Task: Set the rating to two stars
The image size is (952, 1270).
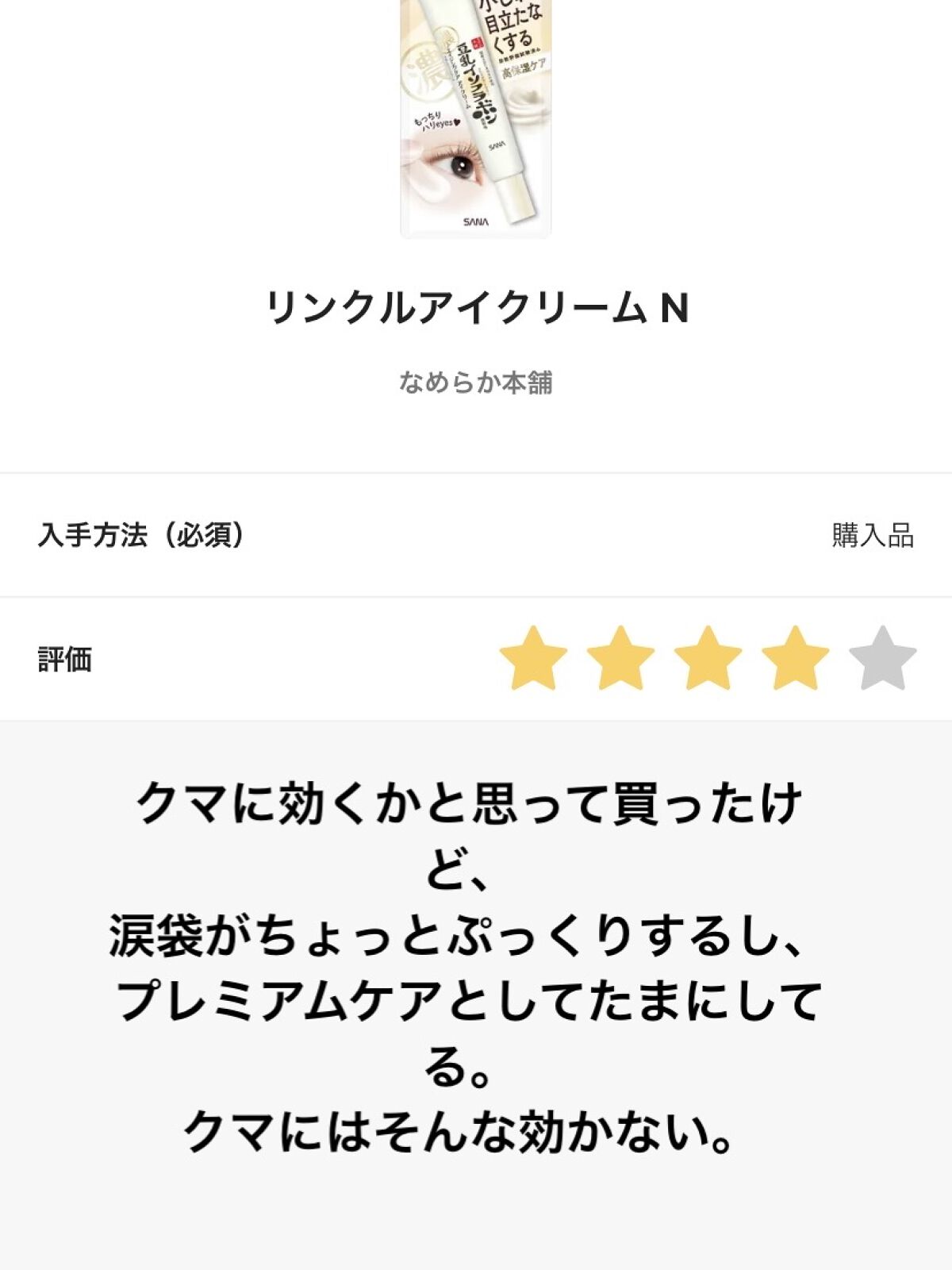Action: point(620,658)
